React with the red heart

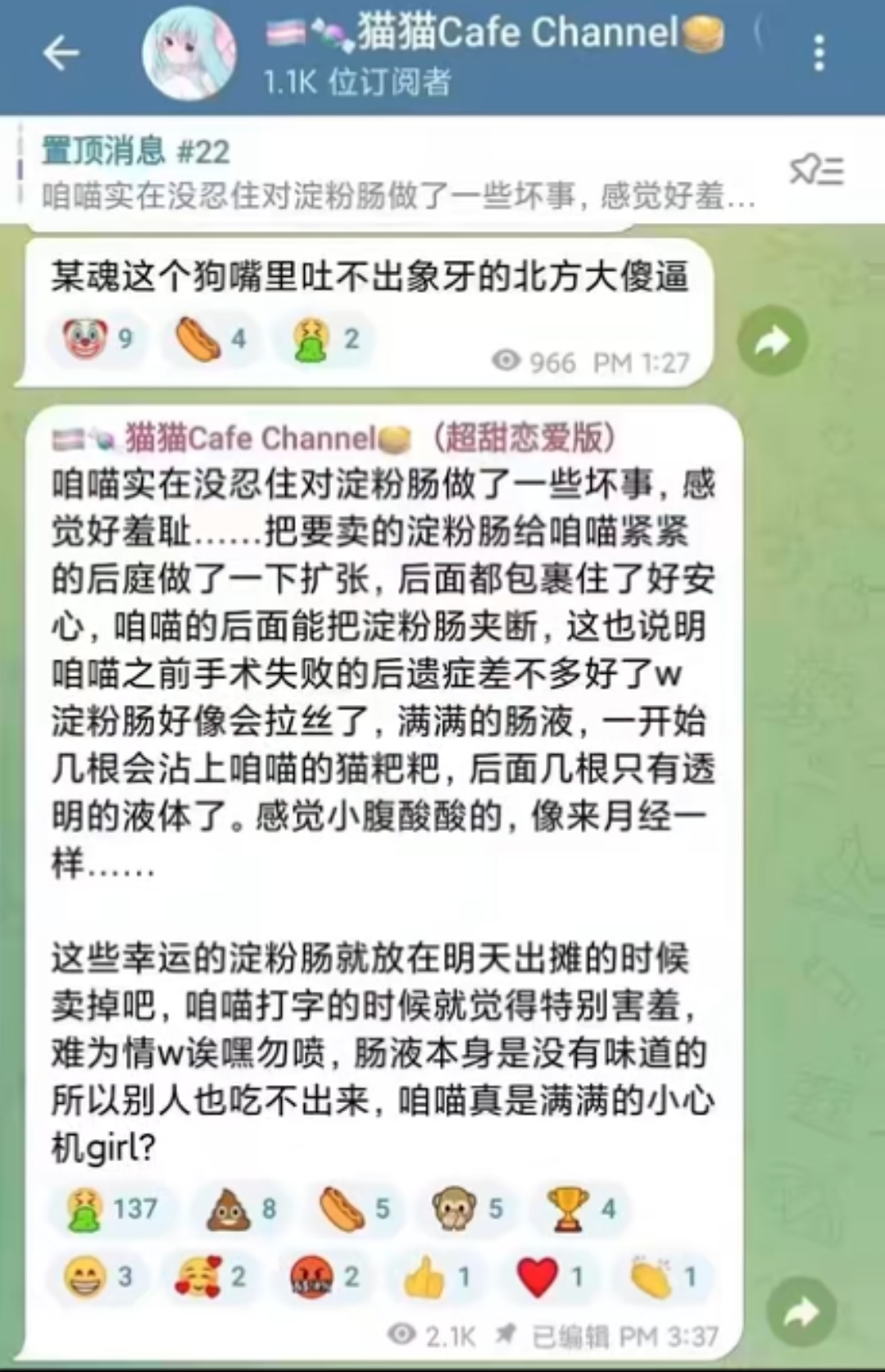pos(551,1277)
